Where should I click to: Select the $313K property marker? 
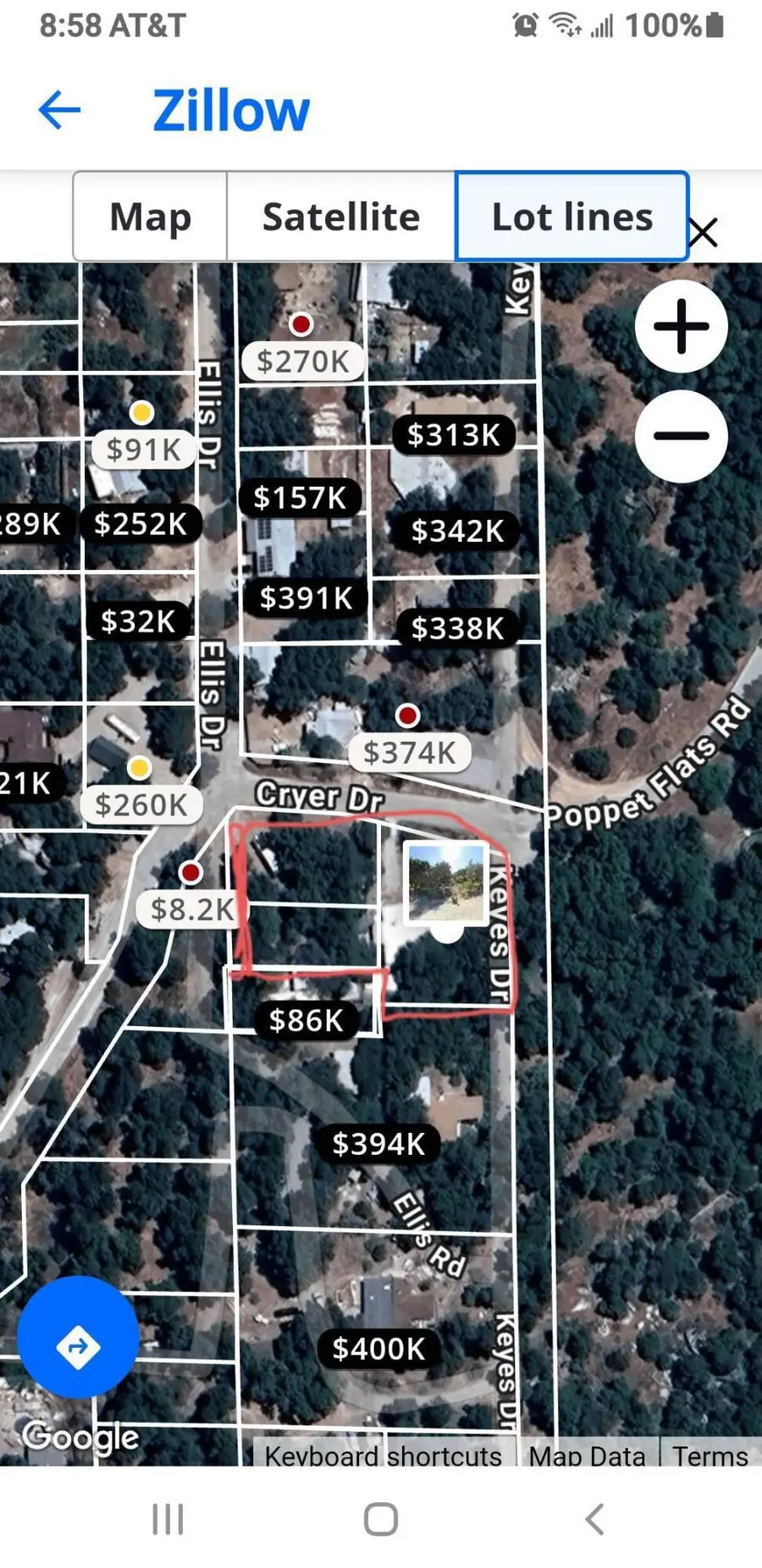454,434
